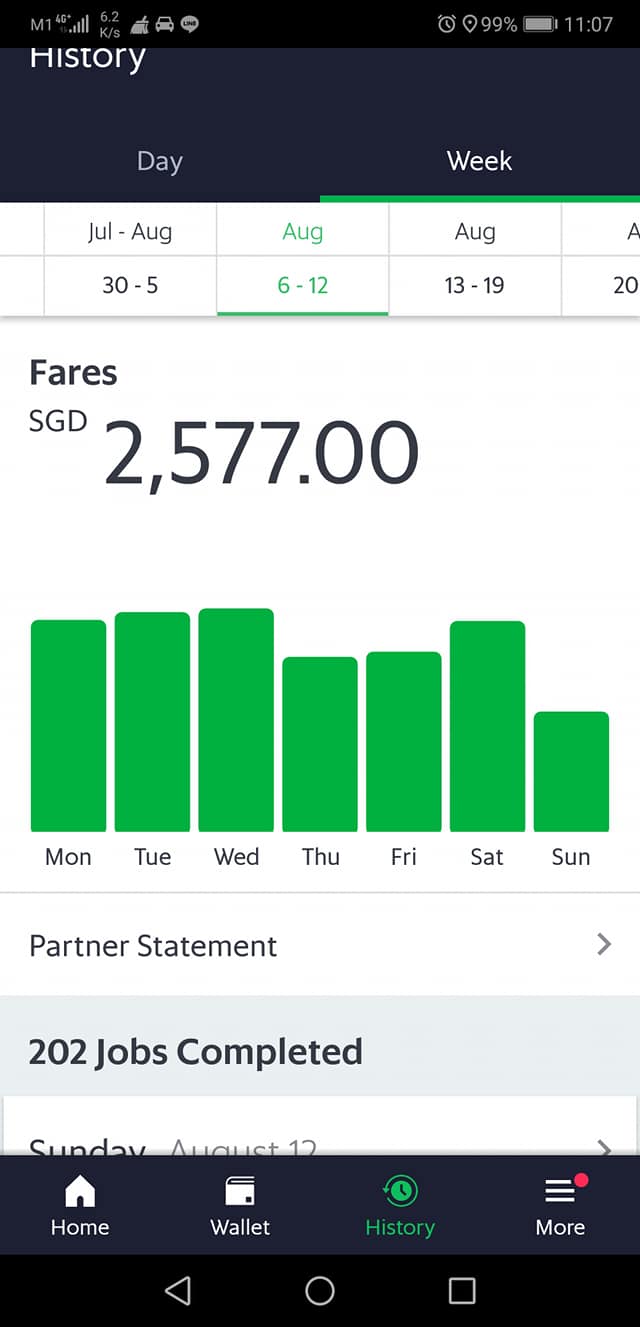Choose the Jul - Aug 30 - 5 week

pos(130,258)
